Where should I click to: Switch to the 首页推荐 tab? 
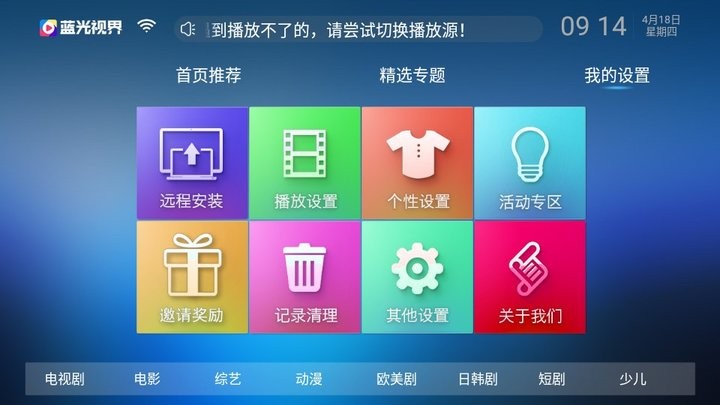click(208, 75)
